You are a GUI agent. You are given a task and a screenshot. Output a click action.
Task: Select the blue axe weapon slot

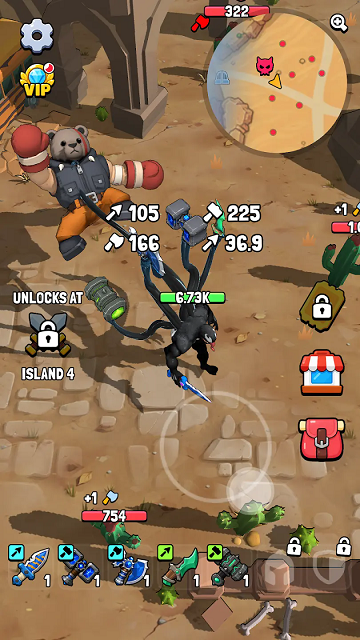[x=129, y=565]
